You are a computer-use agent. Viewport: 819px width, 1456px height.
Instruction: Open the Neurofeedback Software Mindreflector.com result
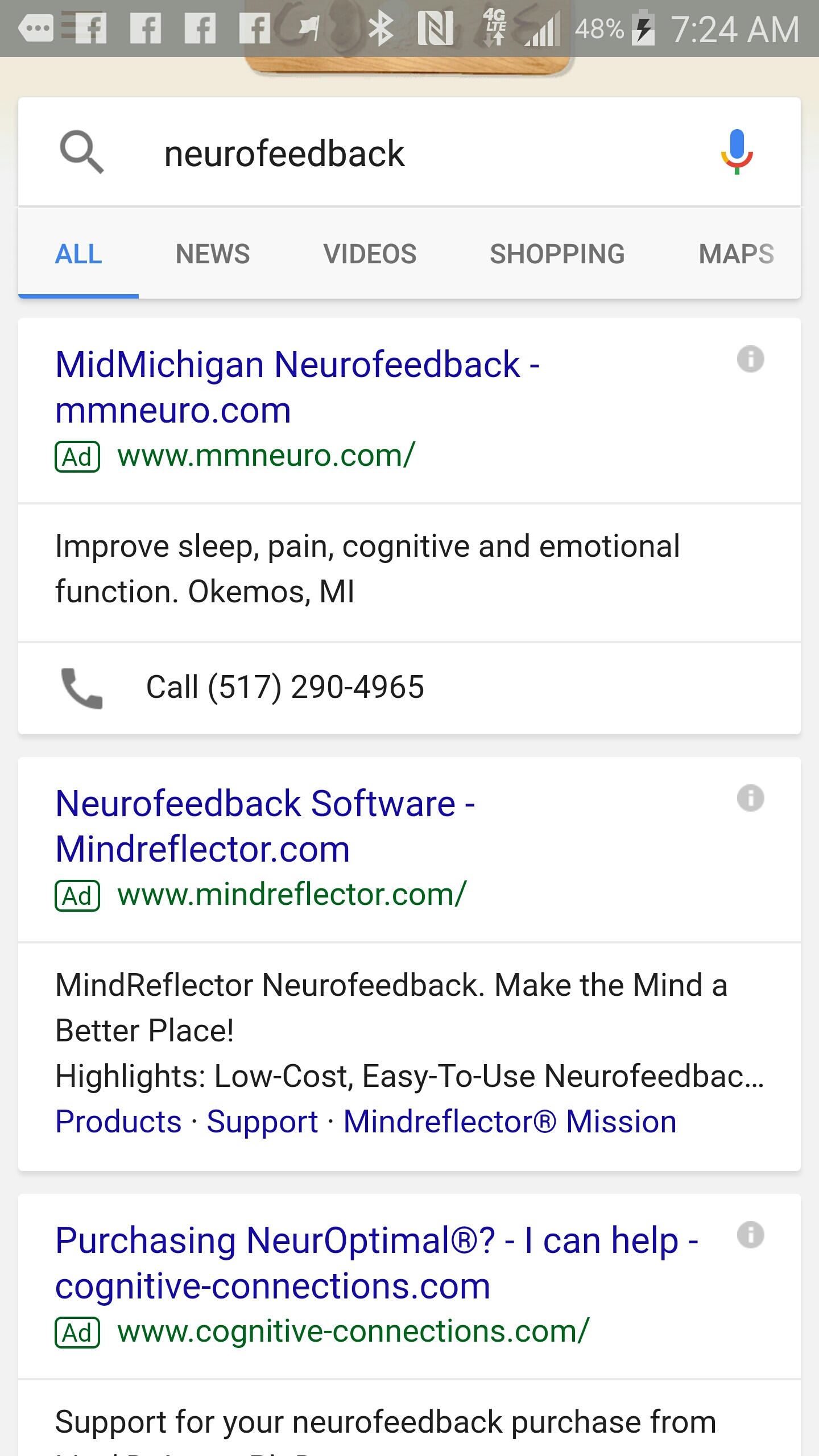pos(265,826)
